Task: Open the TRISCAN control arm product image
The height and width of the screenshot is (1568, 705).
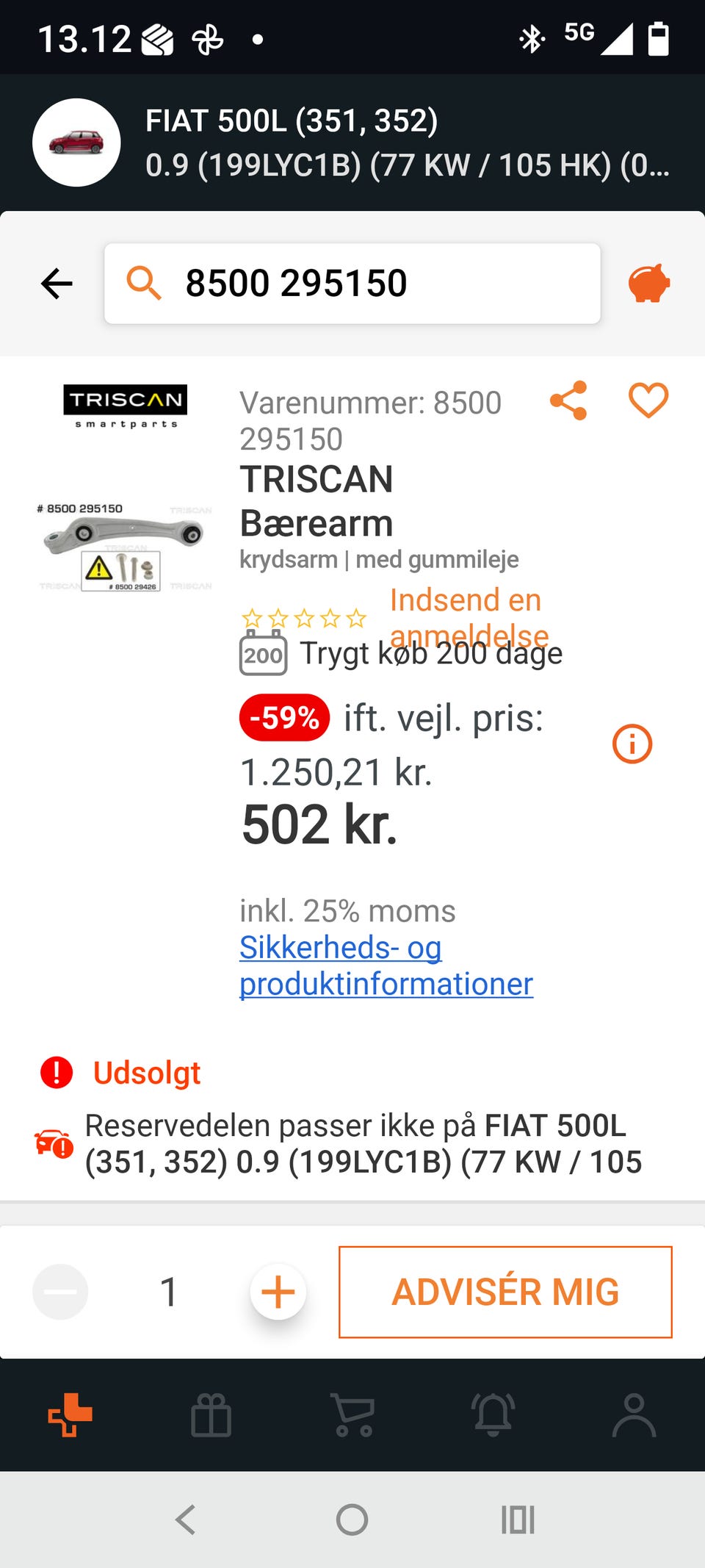Action: (123, 547)
